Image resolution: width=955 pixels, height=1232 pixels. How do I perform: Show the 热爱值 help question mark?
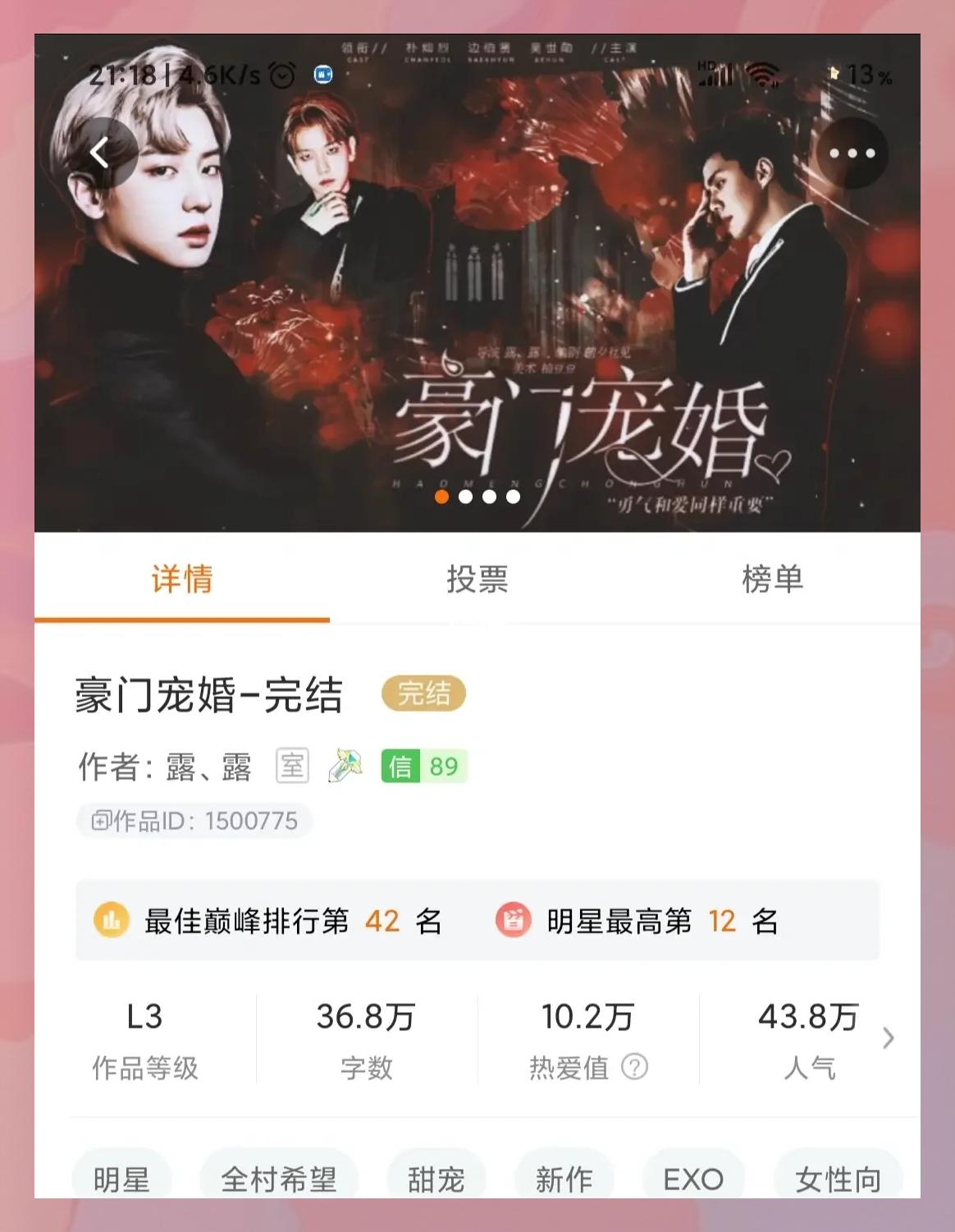[634, 1067]
